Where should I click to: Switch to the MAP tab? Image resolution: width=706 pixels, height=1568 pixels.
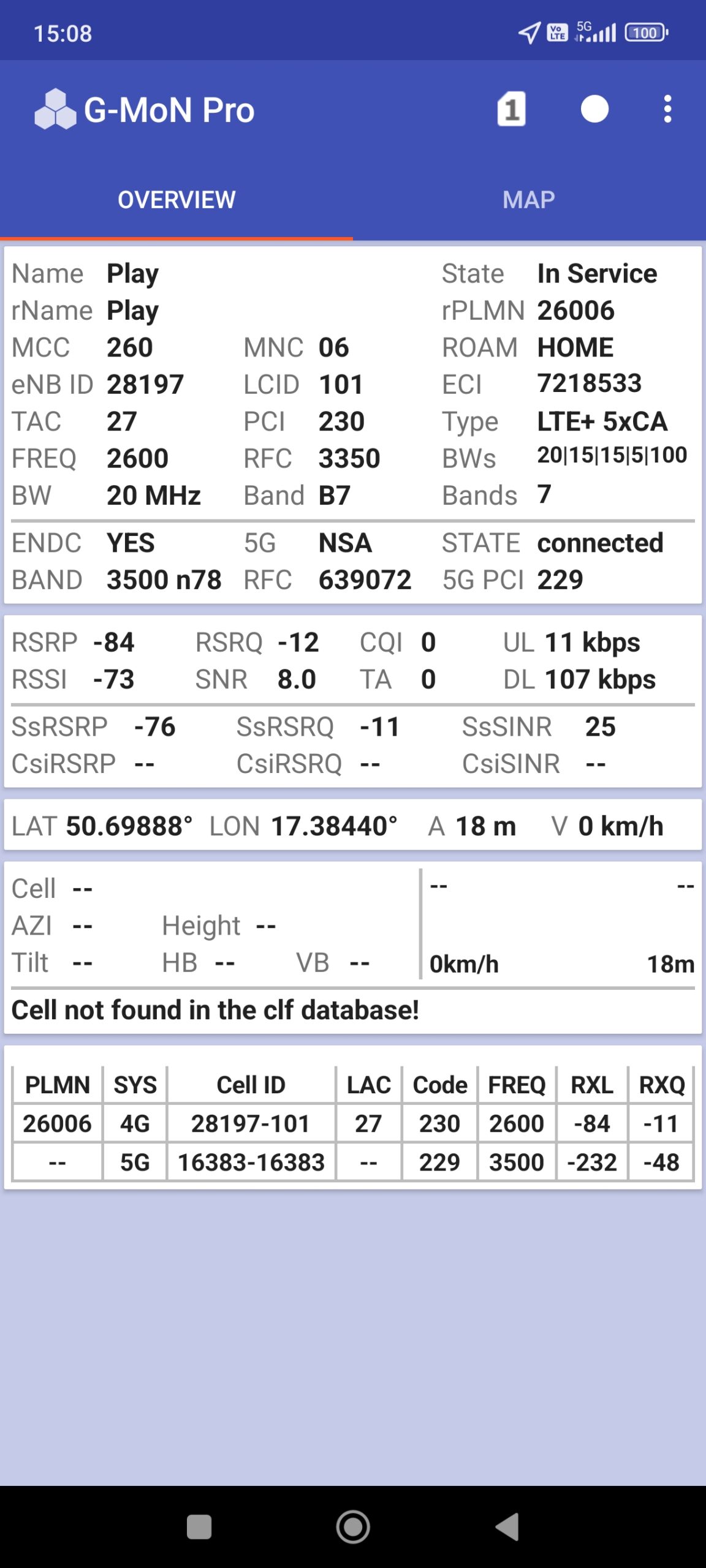(529, 200)
